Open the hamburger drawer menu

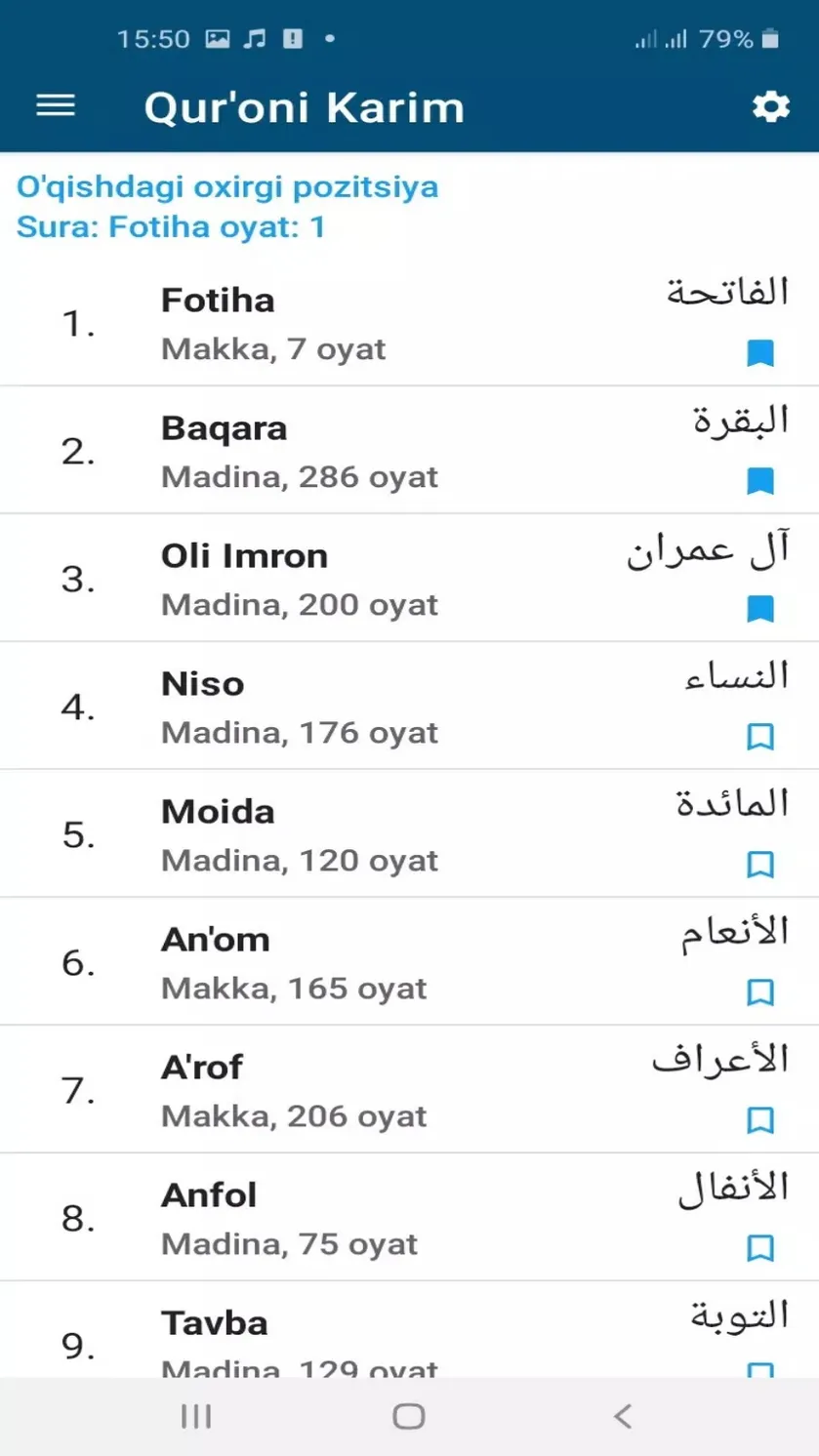56,105
